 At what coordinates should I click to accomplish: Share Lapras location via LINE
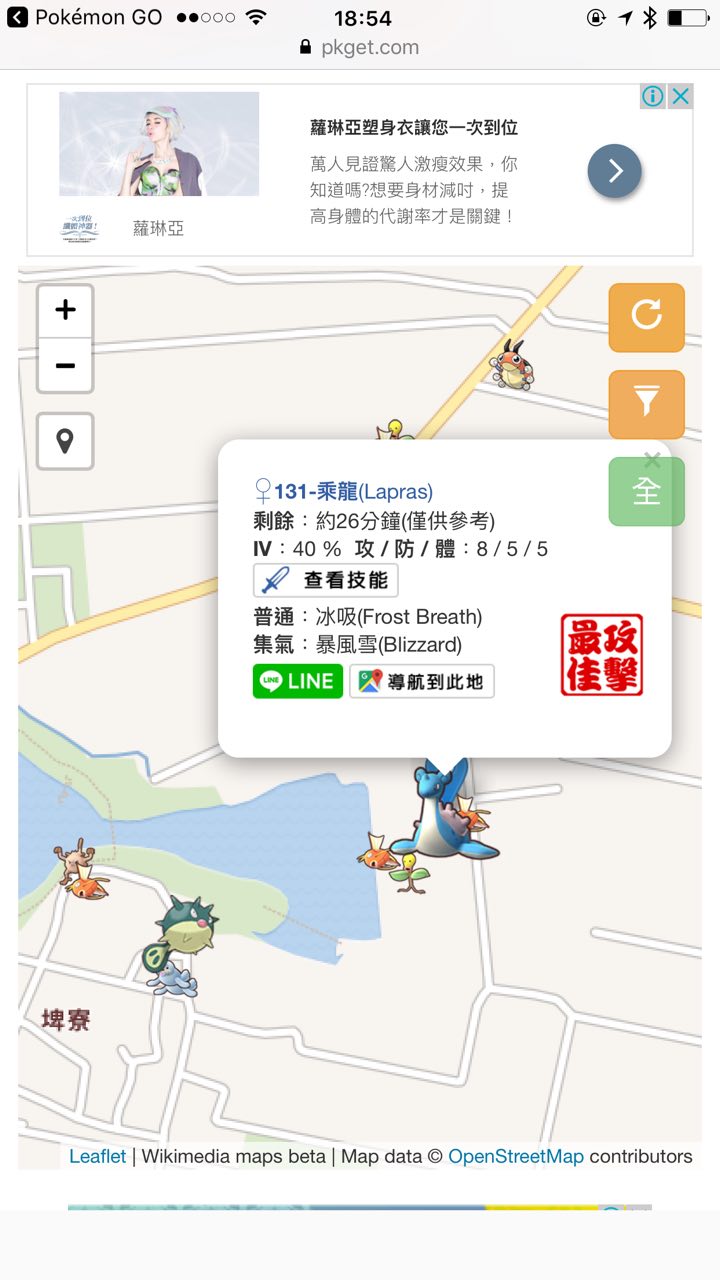pos(297,681)
